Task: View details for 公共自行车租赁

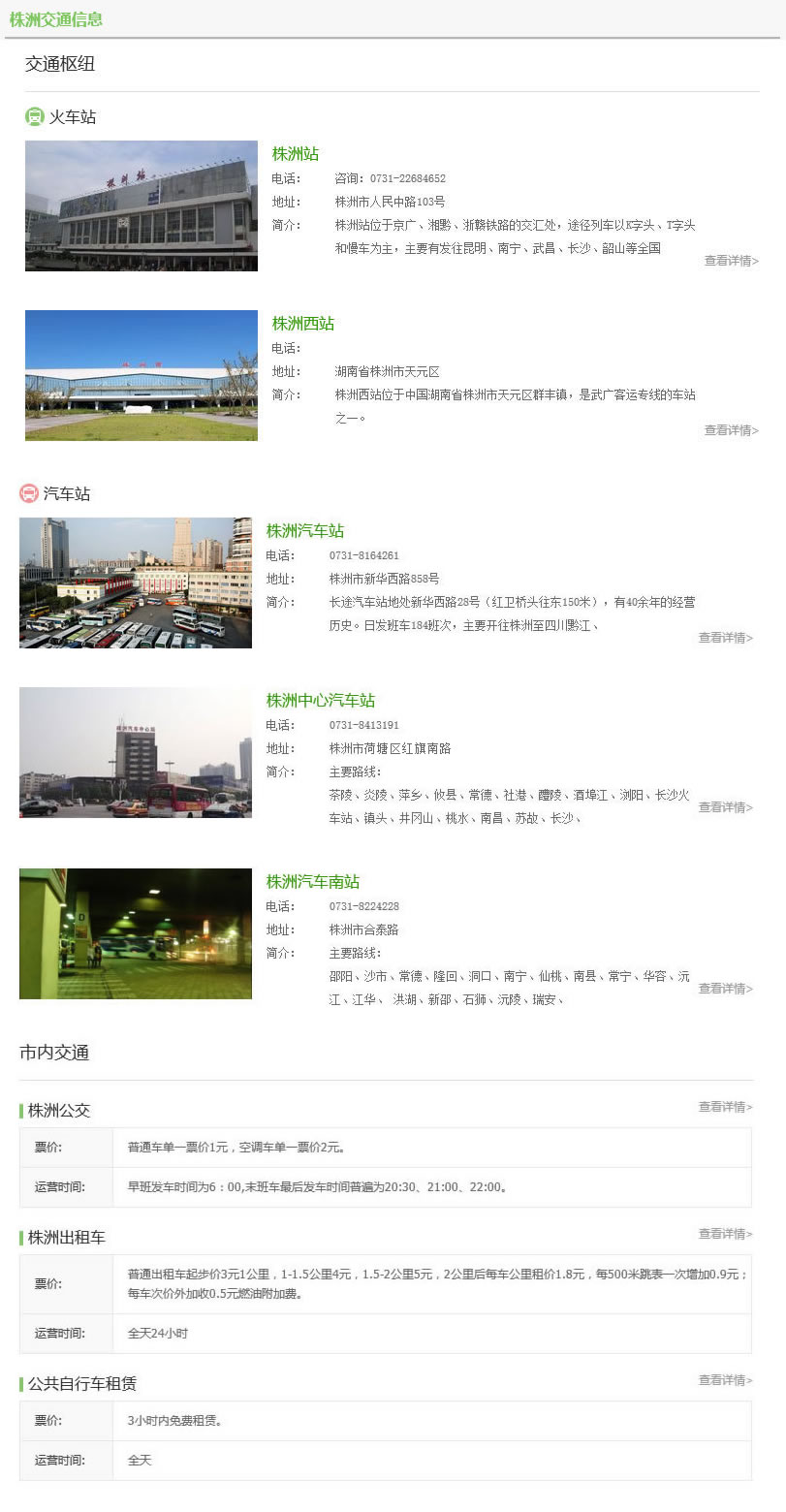Action: [725, 1380]
